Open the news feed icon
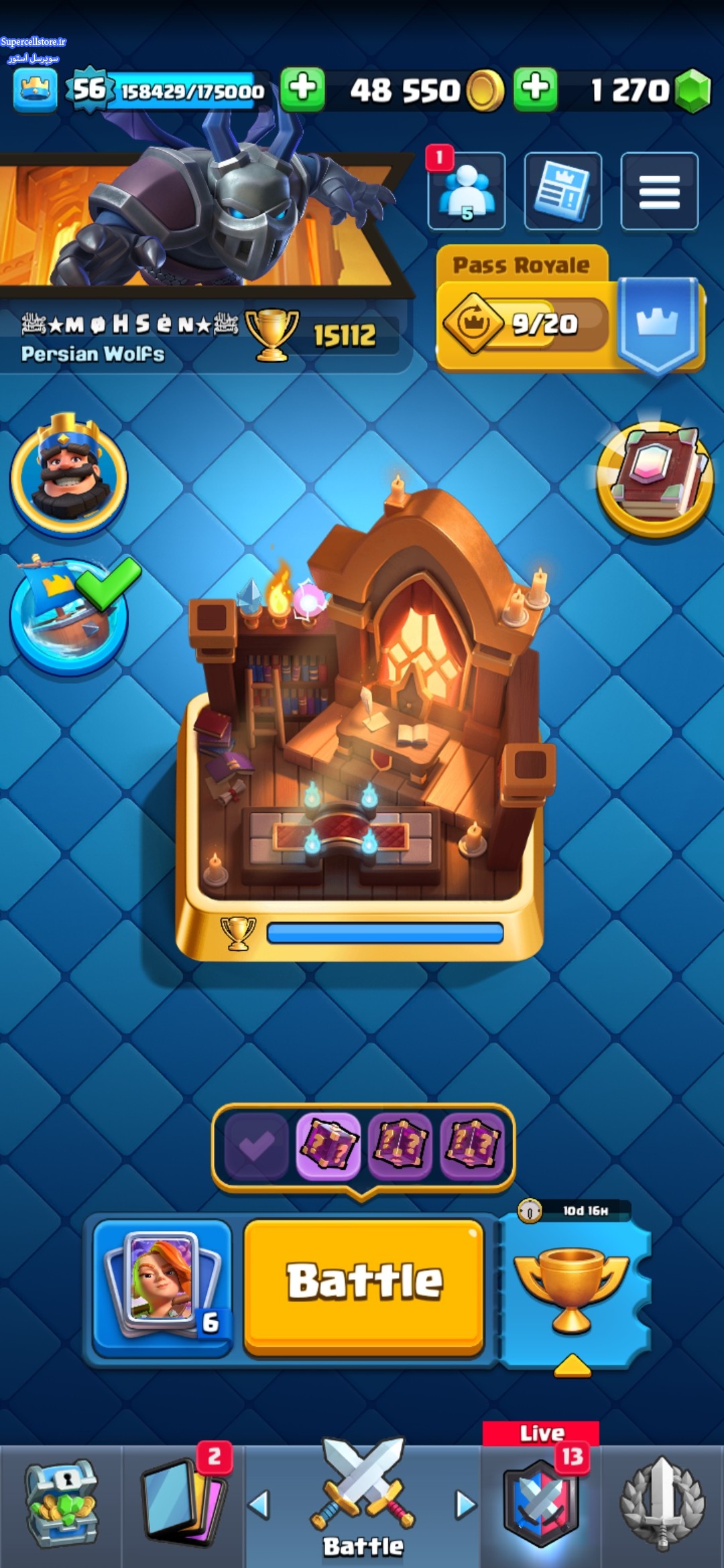724x1568 pixels. pos(562,191)
